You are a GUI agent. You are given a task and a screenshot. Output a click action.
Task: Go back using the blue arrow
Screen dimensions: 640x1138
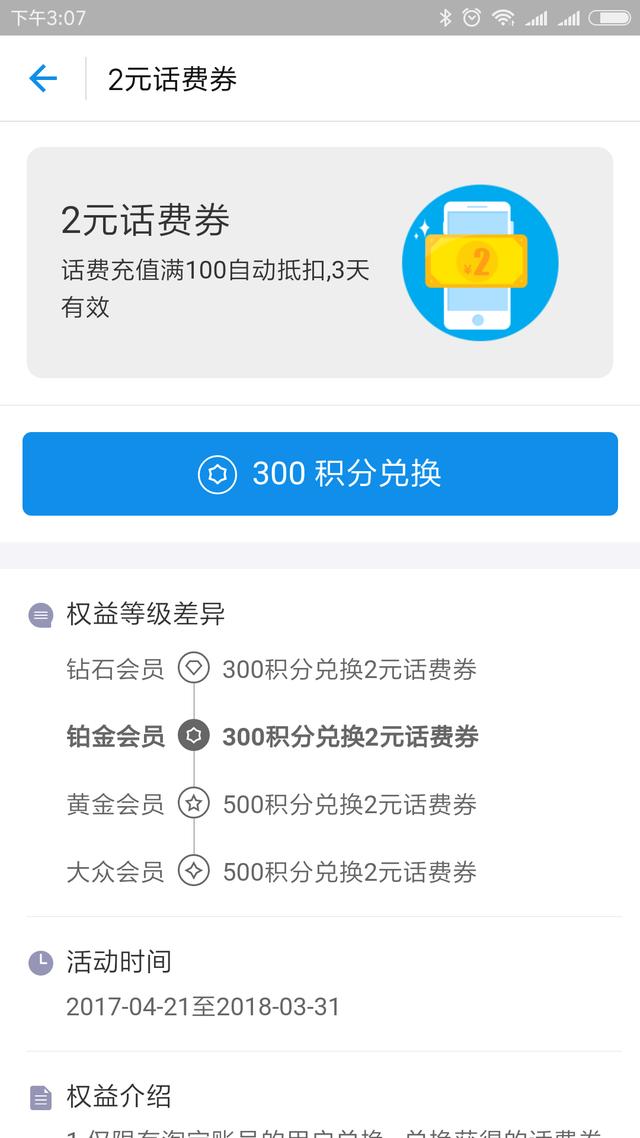(43, 78)
